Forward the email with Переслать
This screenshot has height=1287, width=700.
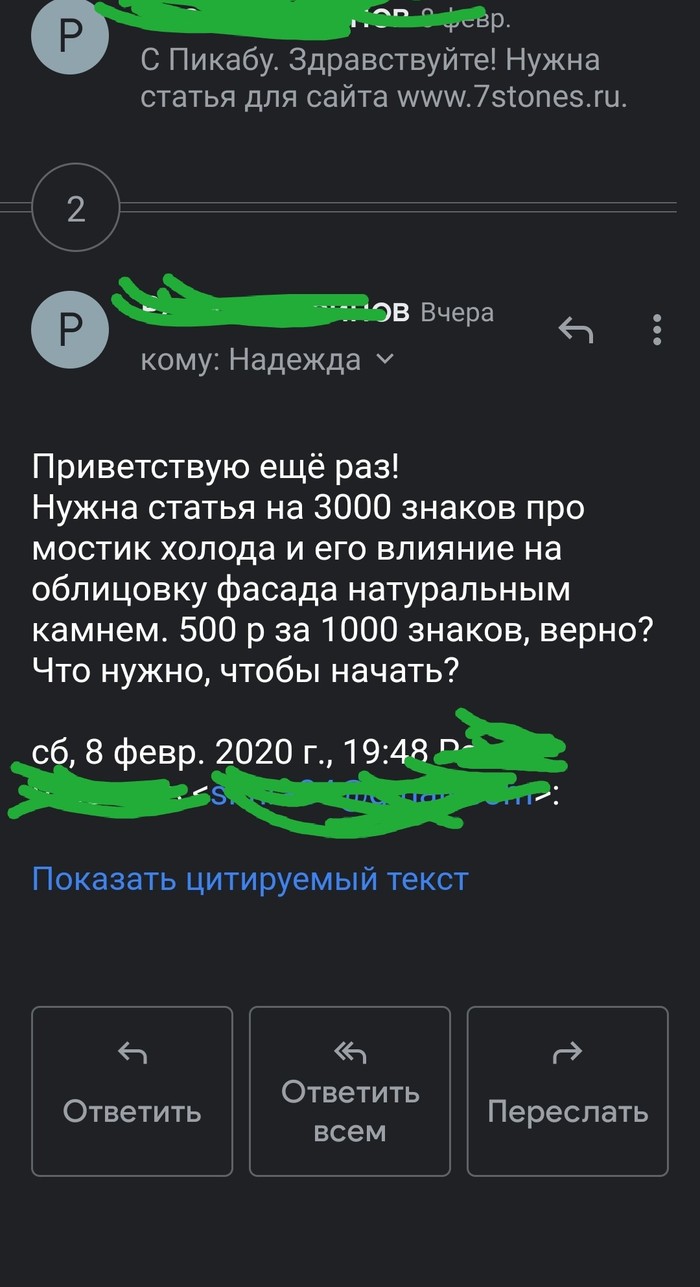[x=567, y=1090]
